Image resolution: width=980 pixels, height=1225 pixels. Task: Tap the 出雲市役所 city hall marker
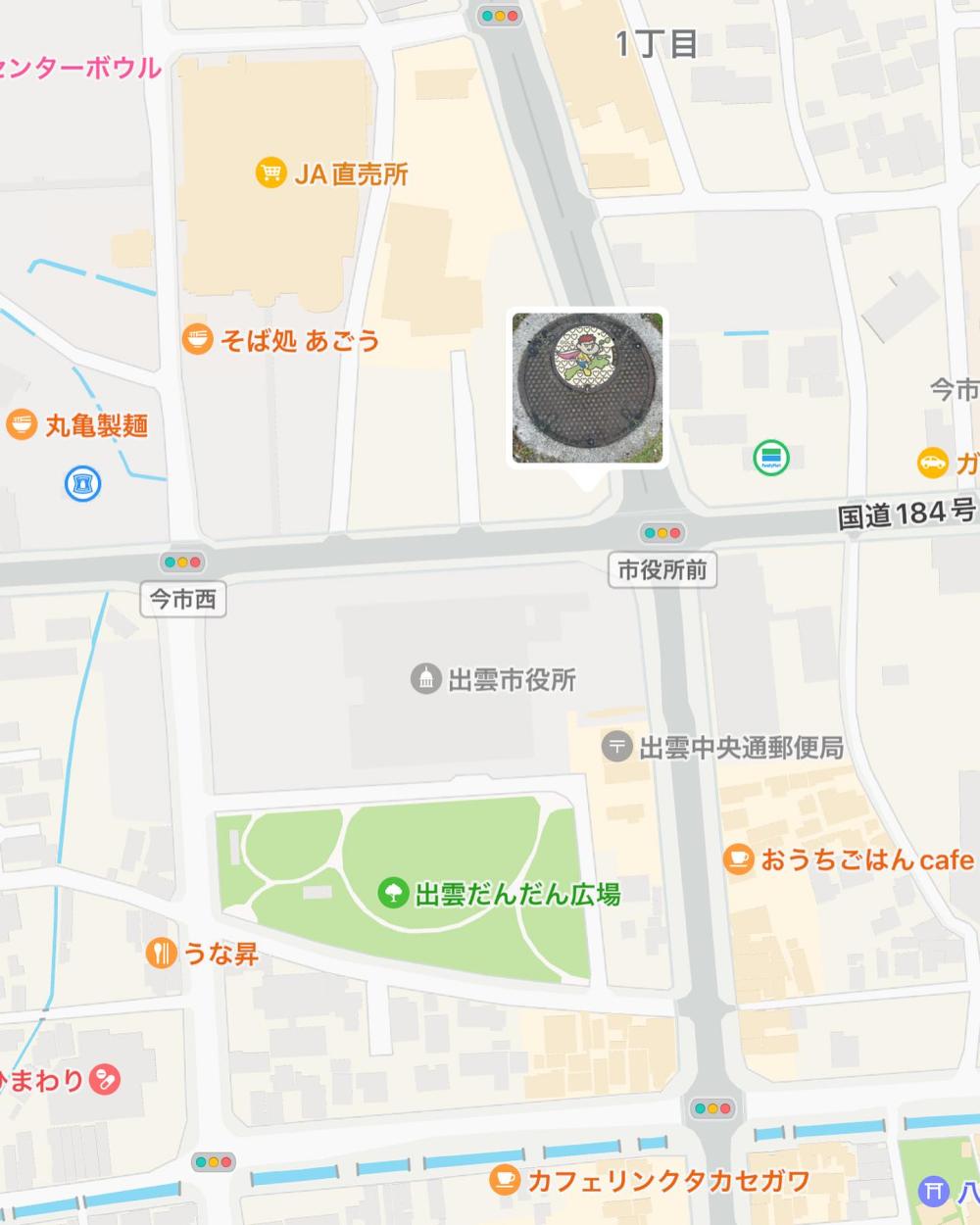point(425,679)
